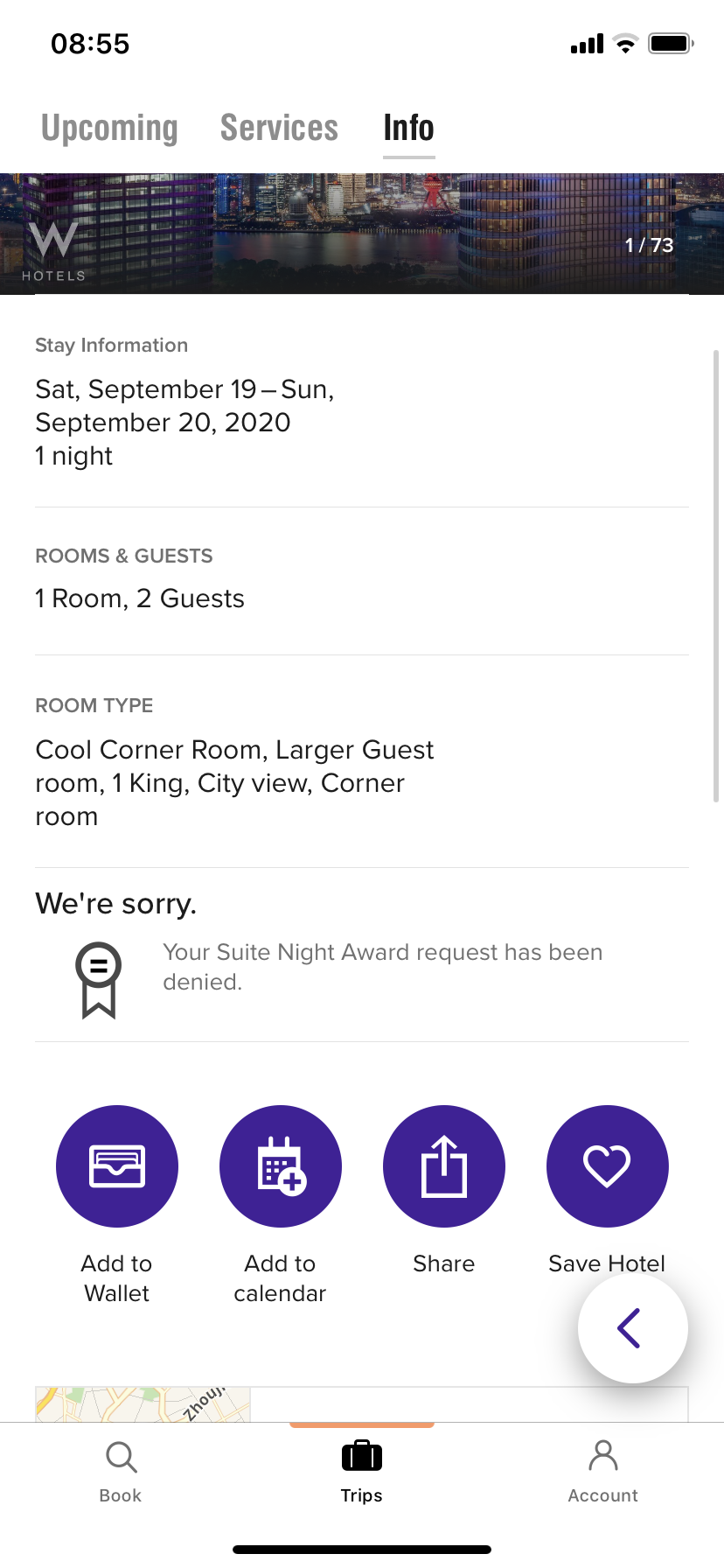The height and width of the screenshot is (1568, 724).
Task: Open the W Hotels photo gallery
Action: point(362,234)
